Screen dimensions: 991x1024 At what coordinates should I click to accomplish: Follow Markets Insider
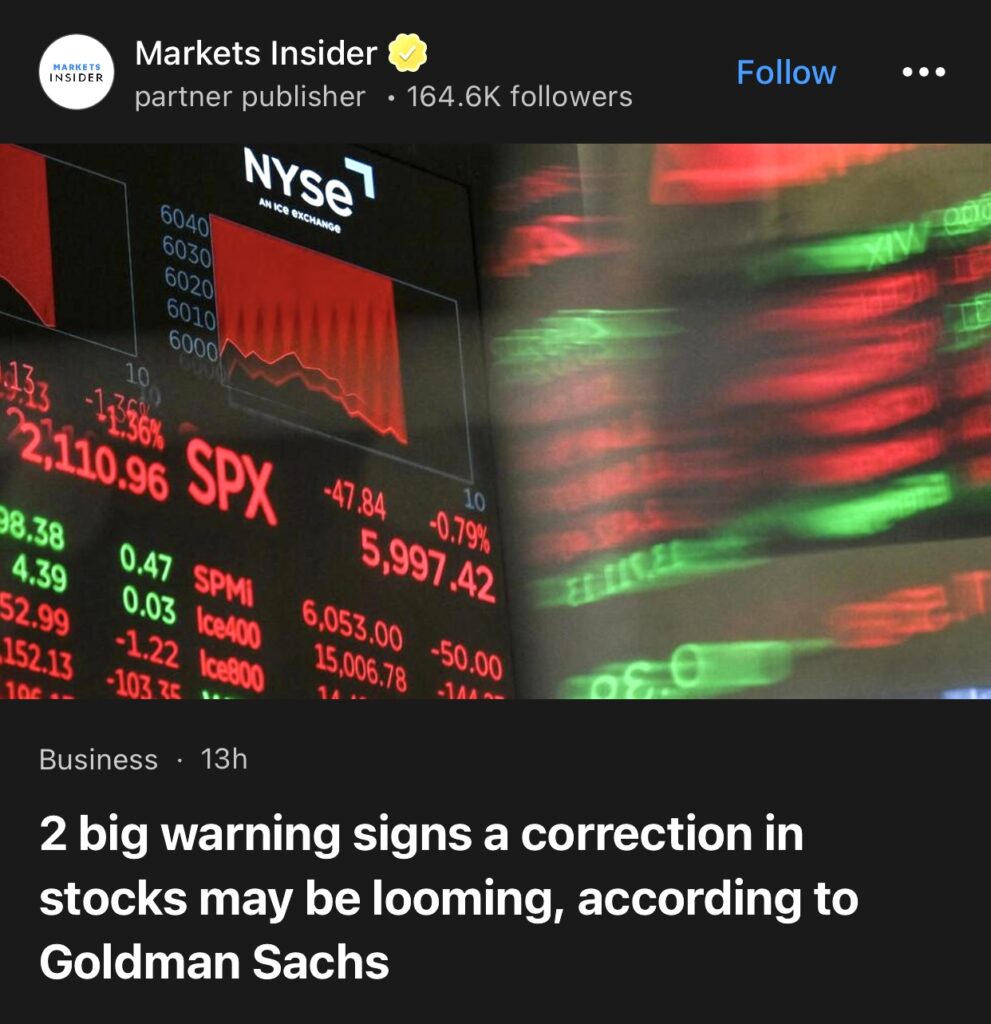click(786, 73)
